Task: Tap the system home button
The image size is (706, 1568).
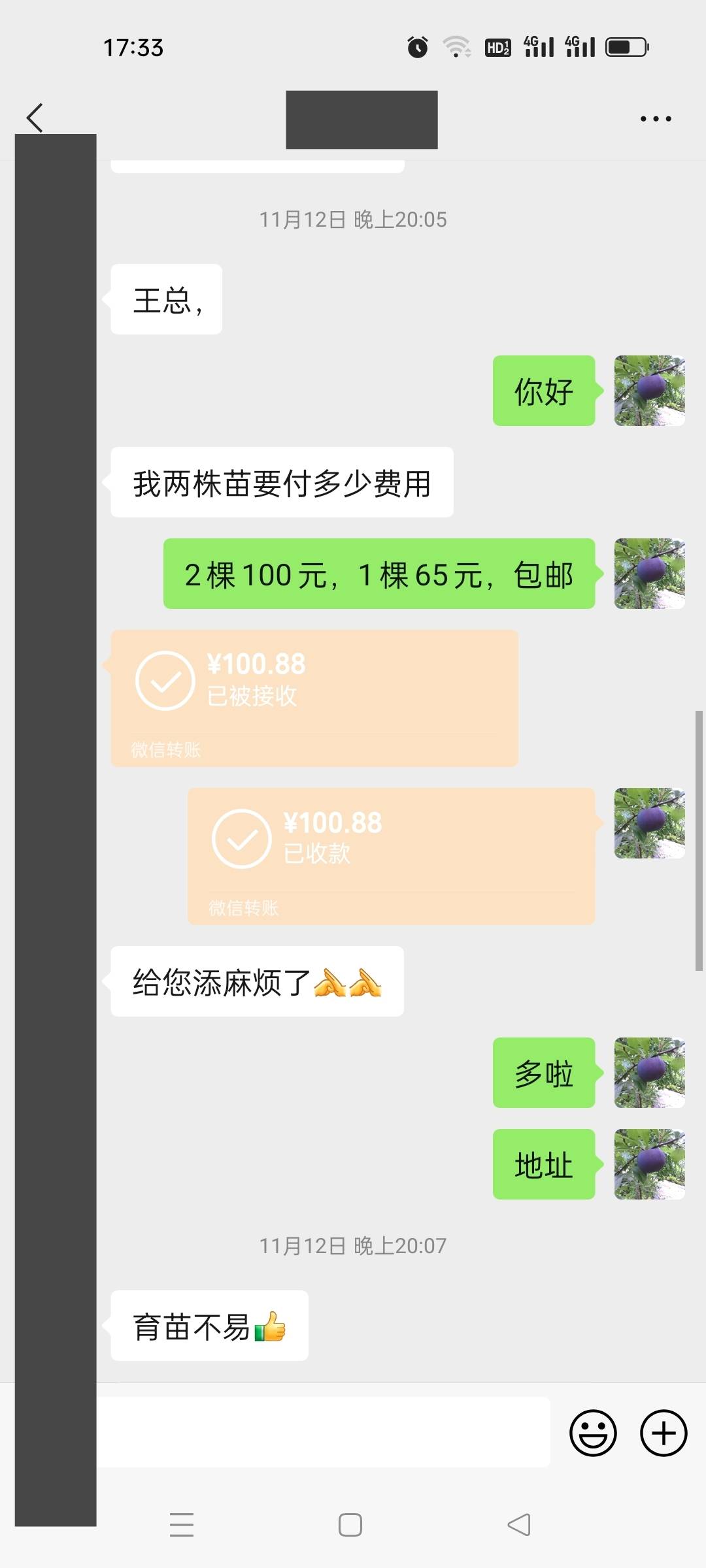Action: (350, 1525)
